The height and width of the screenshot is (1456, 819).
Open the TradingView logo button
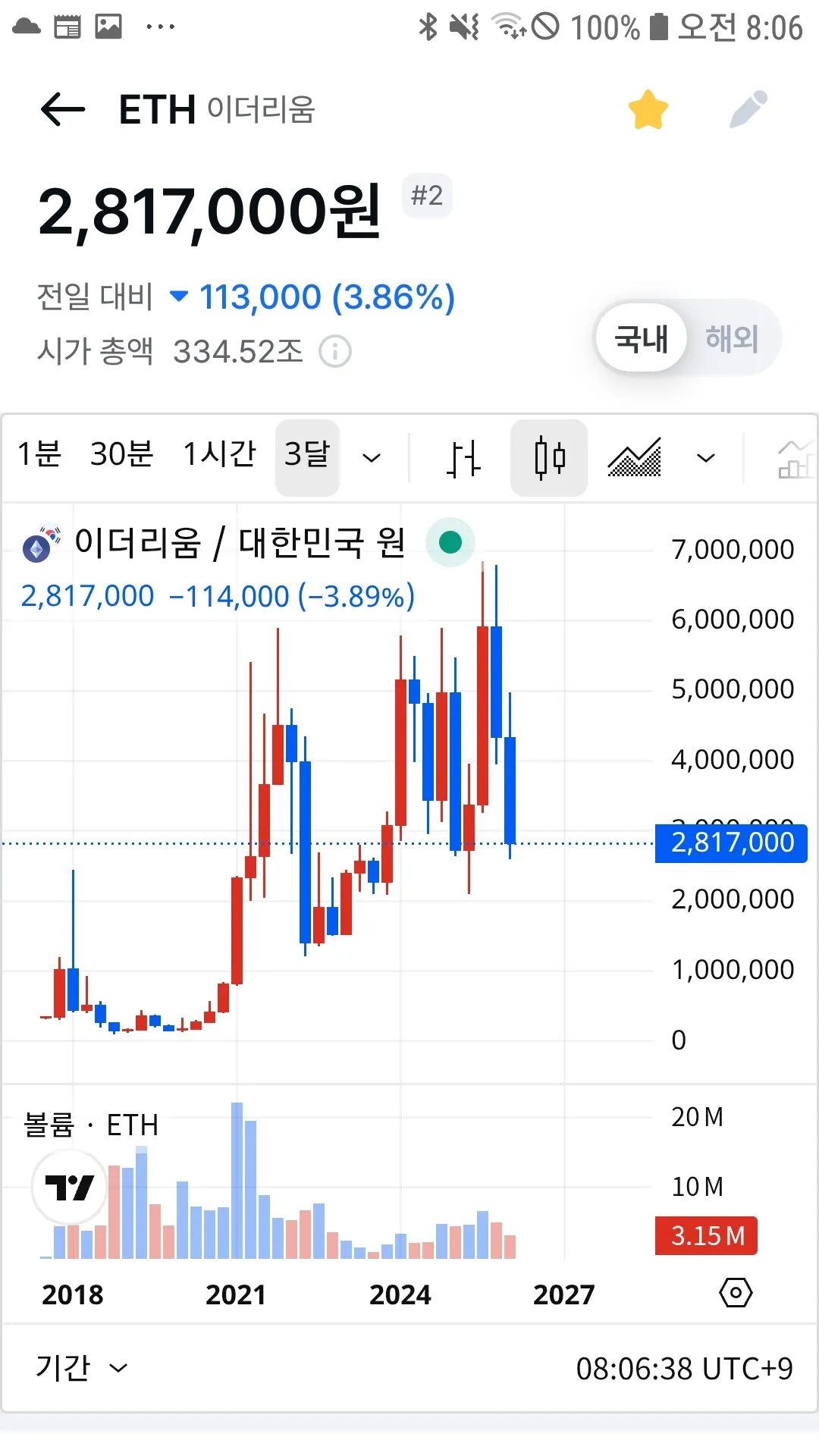69,1187
